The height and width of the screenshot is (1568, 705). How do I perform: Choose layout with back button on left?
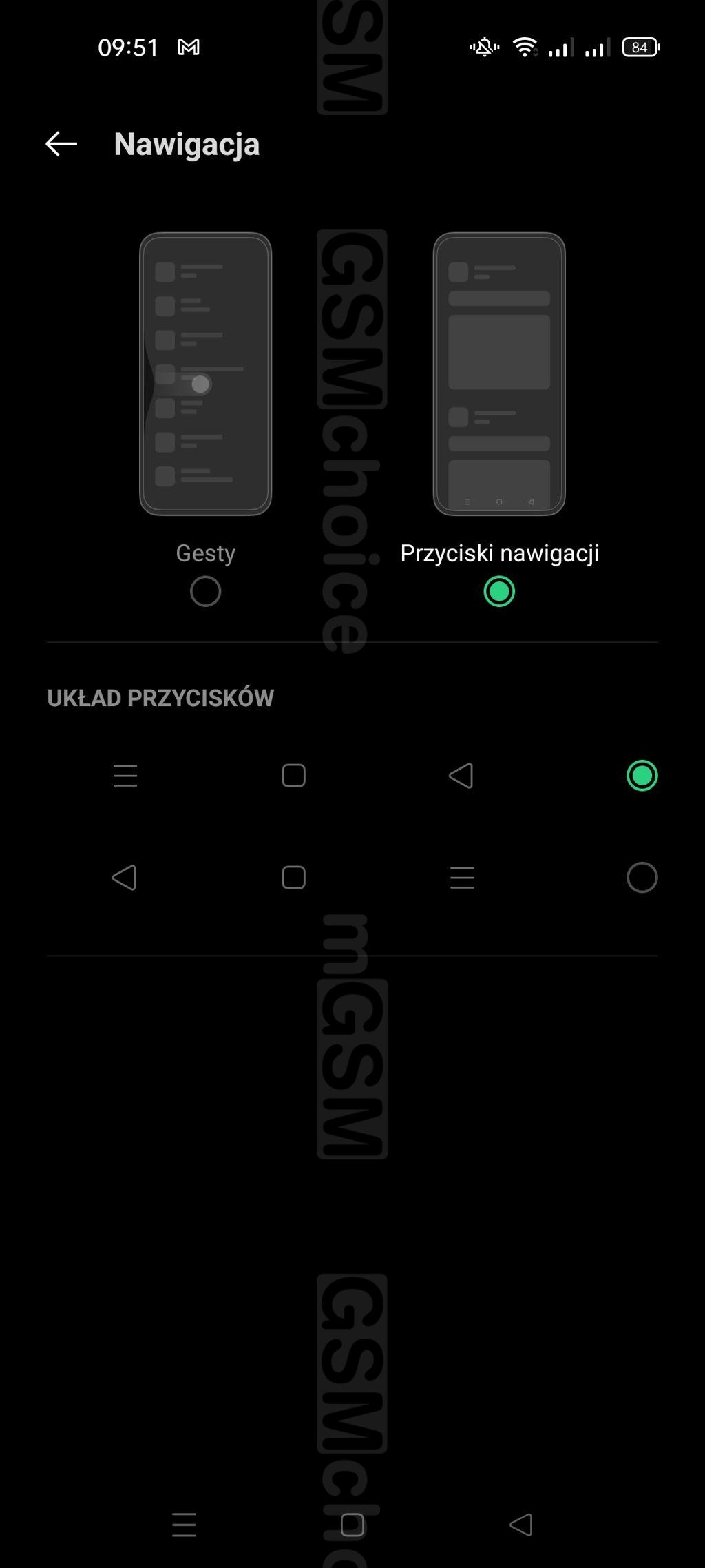[642, 878]
